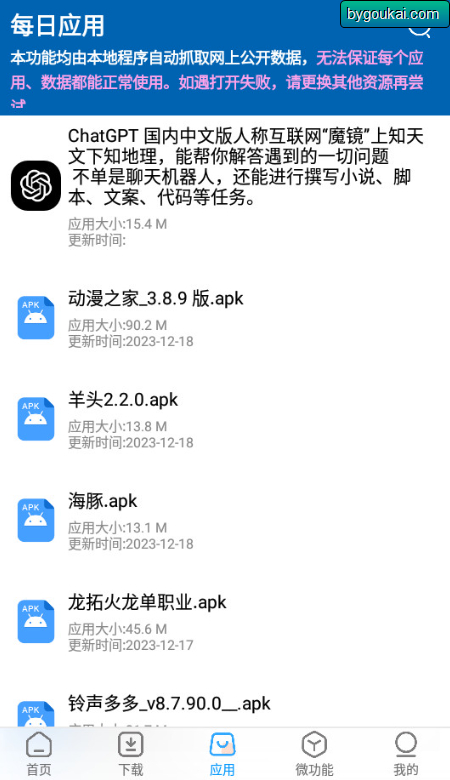Open the ChatGPT 国内中文版 app entry
Screen dimensions: 450x780
coord(225,186)
